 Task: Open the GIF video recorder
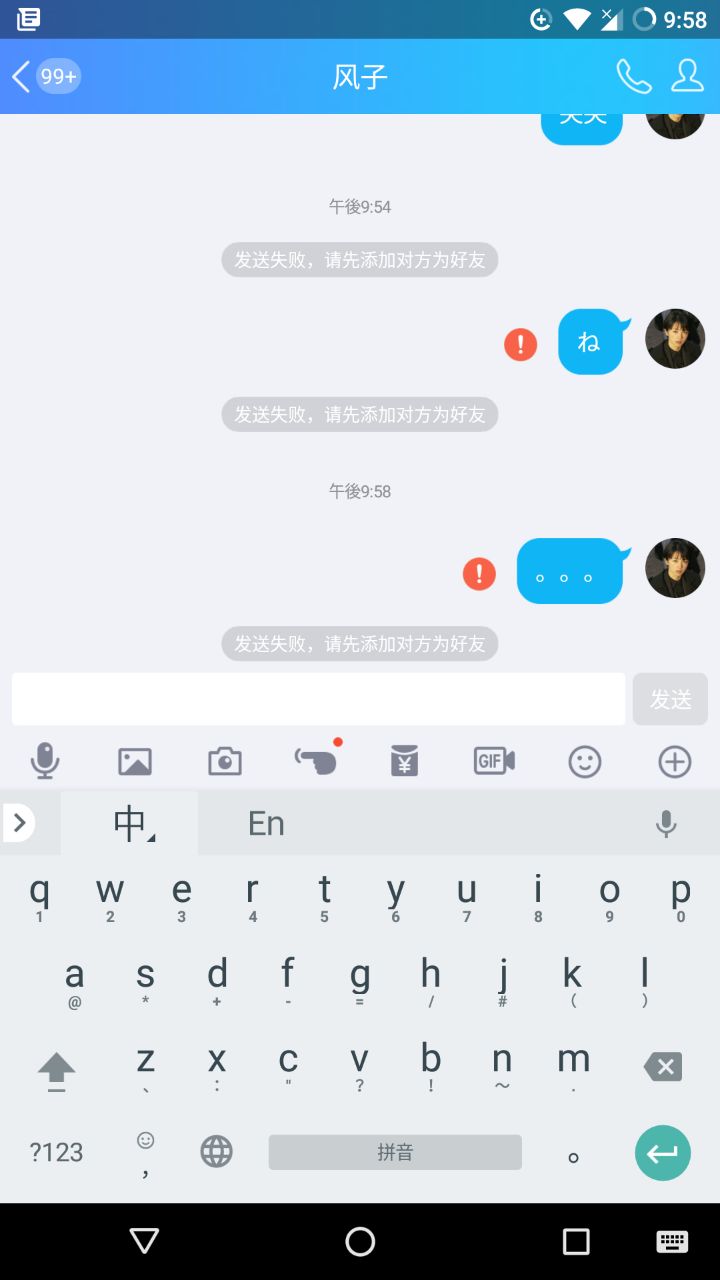point(494,762)
